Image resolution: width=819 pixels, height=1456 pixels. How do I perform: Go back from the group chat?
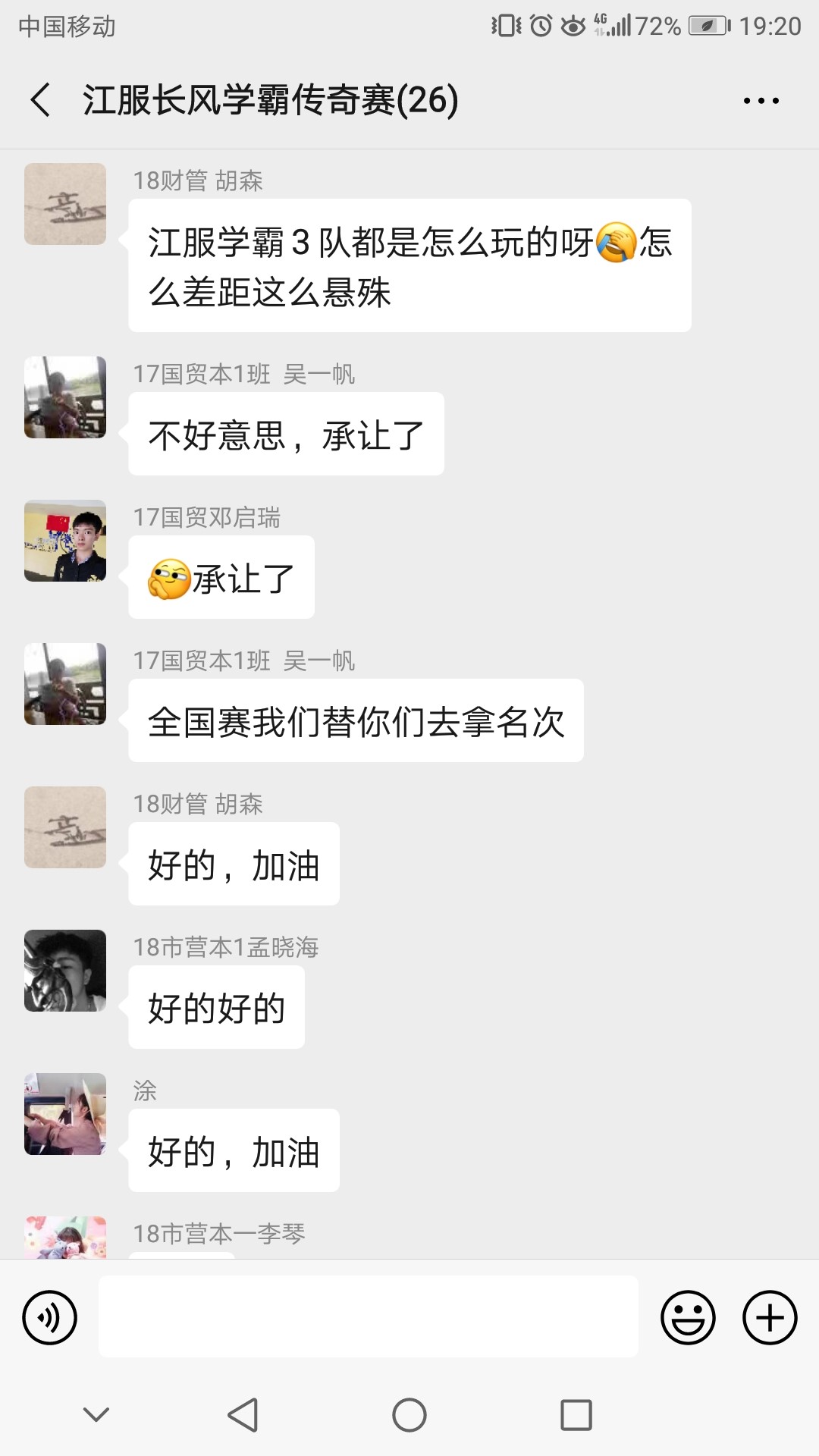point(41,100)
